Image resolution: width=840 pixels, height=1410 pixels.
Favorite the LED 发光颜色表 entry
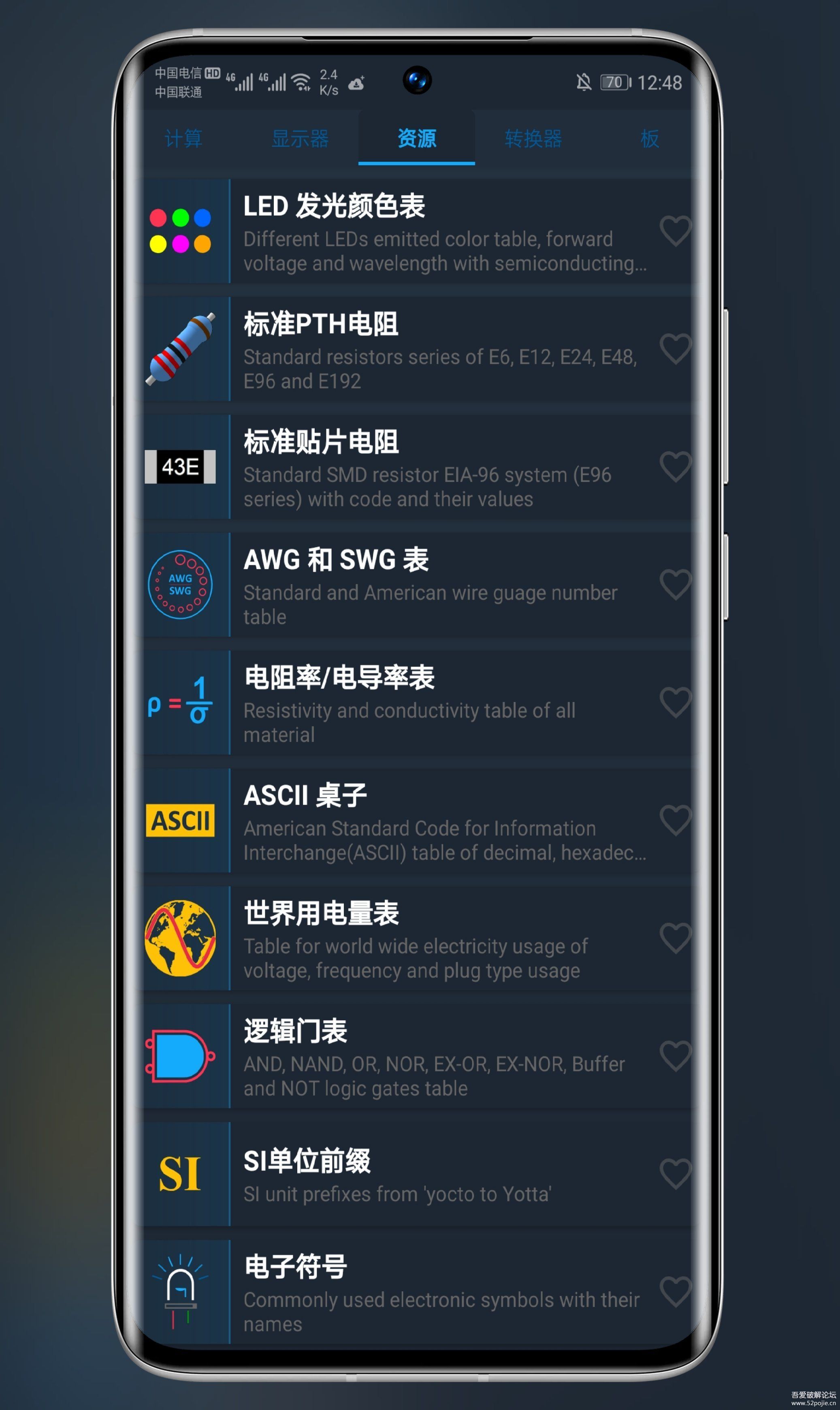(x=675, y=231)
